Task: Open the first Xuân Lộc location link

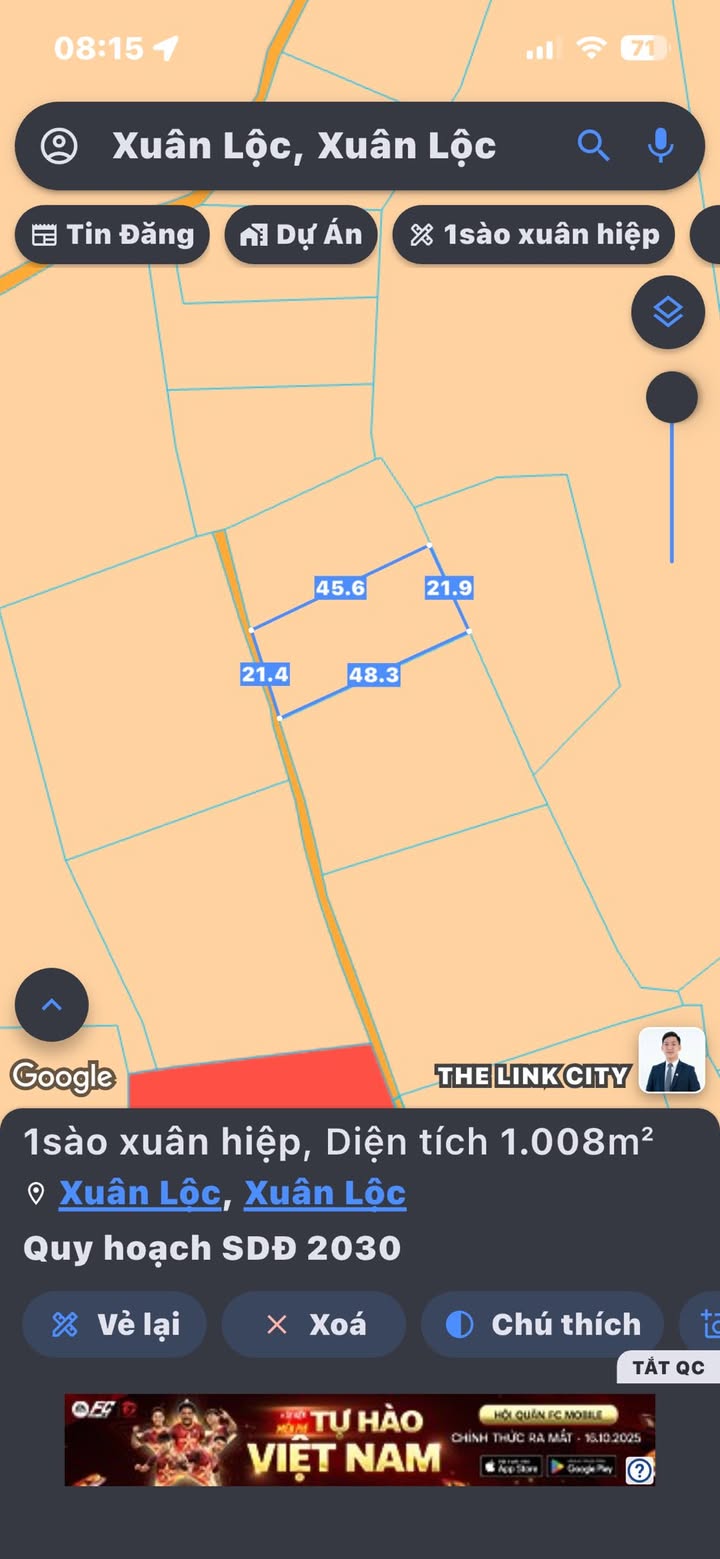Action: 139,1193
